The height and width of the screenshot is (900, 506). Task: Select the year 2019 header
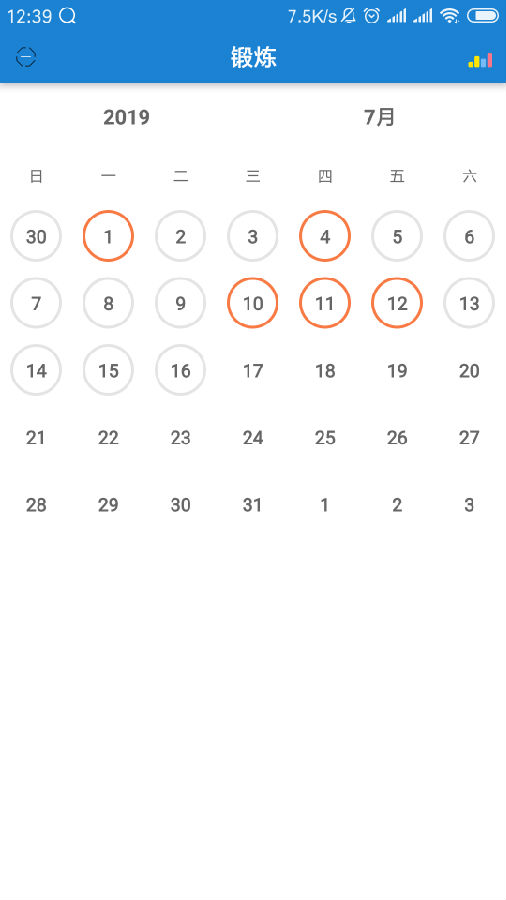tap(126, 117)
